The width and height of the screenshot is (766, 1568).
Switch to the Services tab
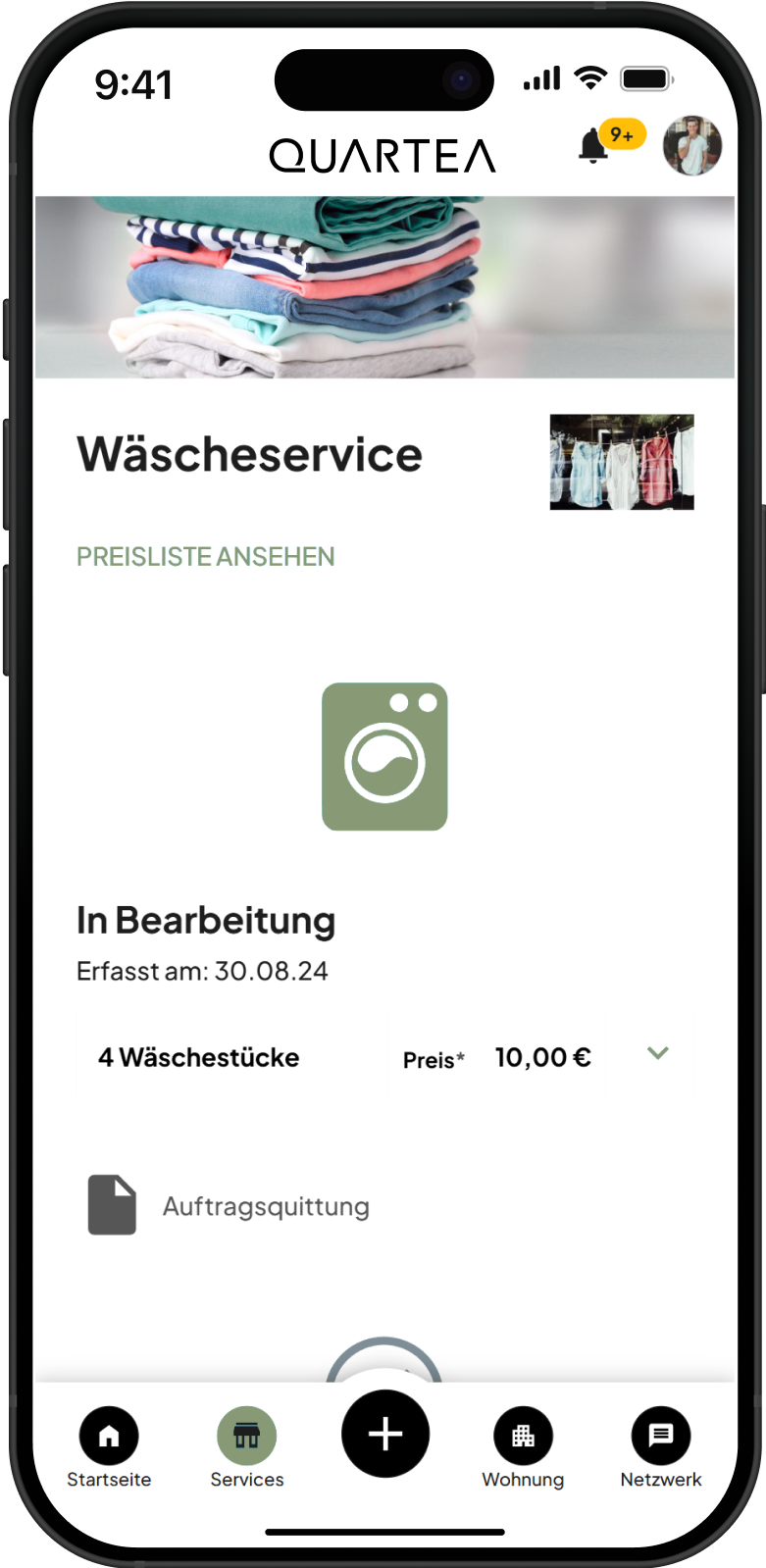246,1446
